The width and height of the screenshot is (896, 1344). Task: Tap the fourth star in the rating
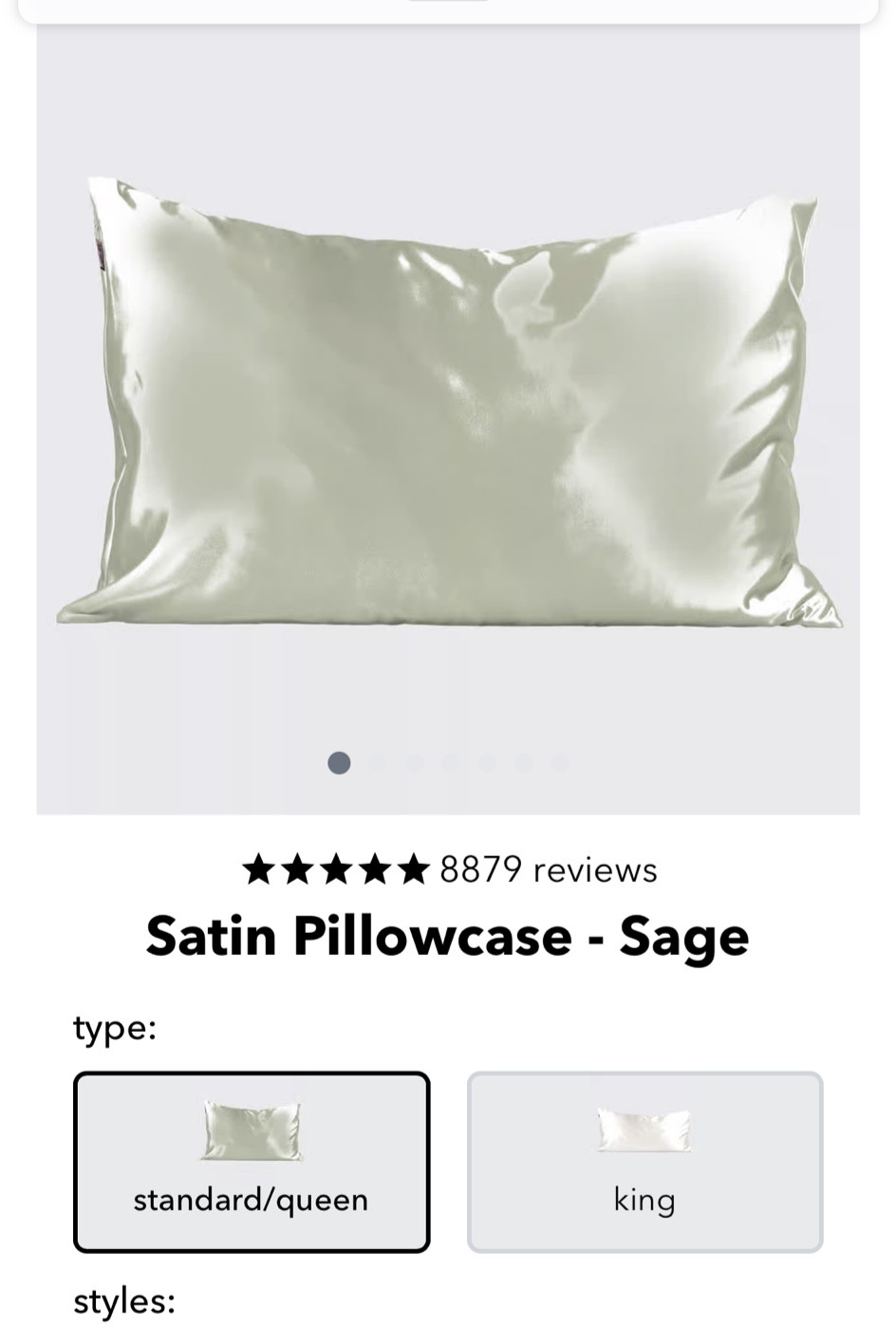tap(374, 868)
